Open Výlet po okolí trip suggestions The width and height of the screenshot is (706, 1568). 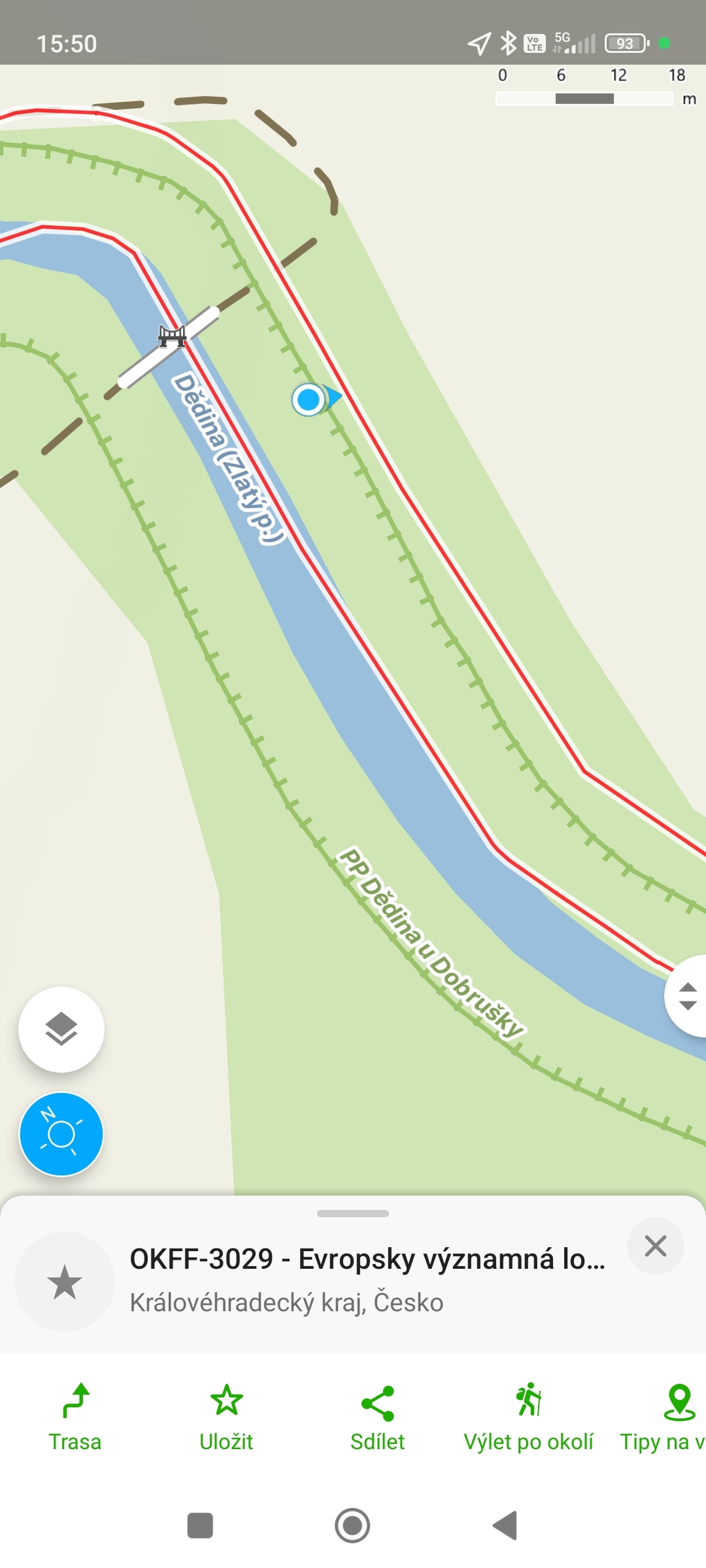click(x=528, y=1417)
